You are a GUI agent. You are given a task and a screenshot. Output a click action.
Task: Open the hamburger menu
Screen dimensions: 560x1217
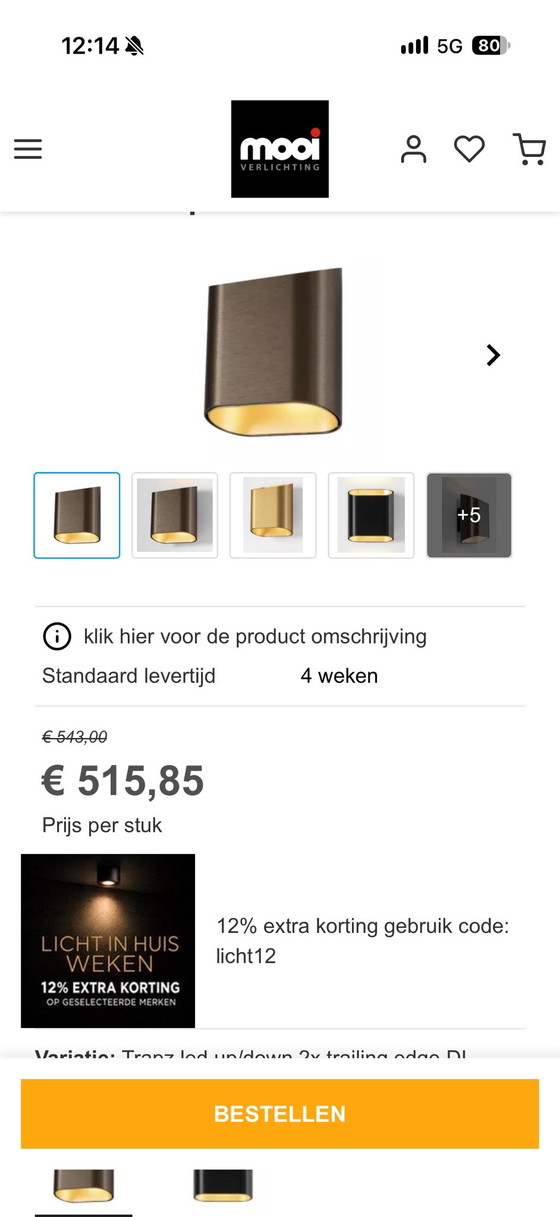28,149
